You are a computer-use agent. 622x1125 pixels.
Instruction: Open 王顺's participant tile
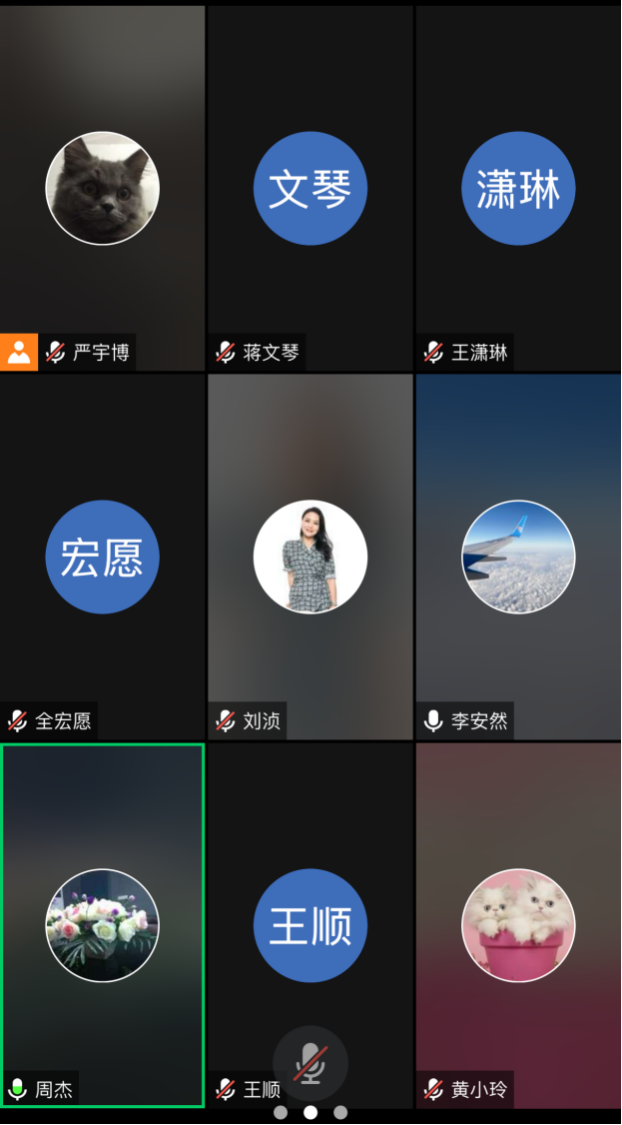click(x=310, y=924)
